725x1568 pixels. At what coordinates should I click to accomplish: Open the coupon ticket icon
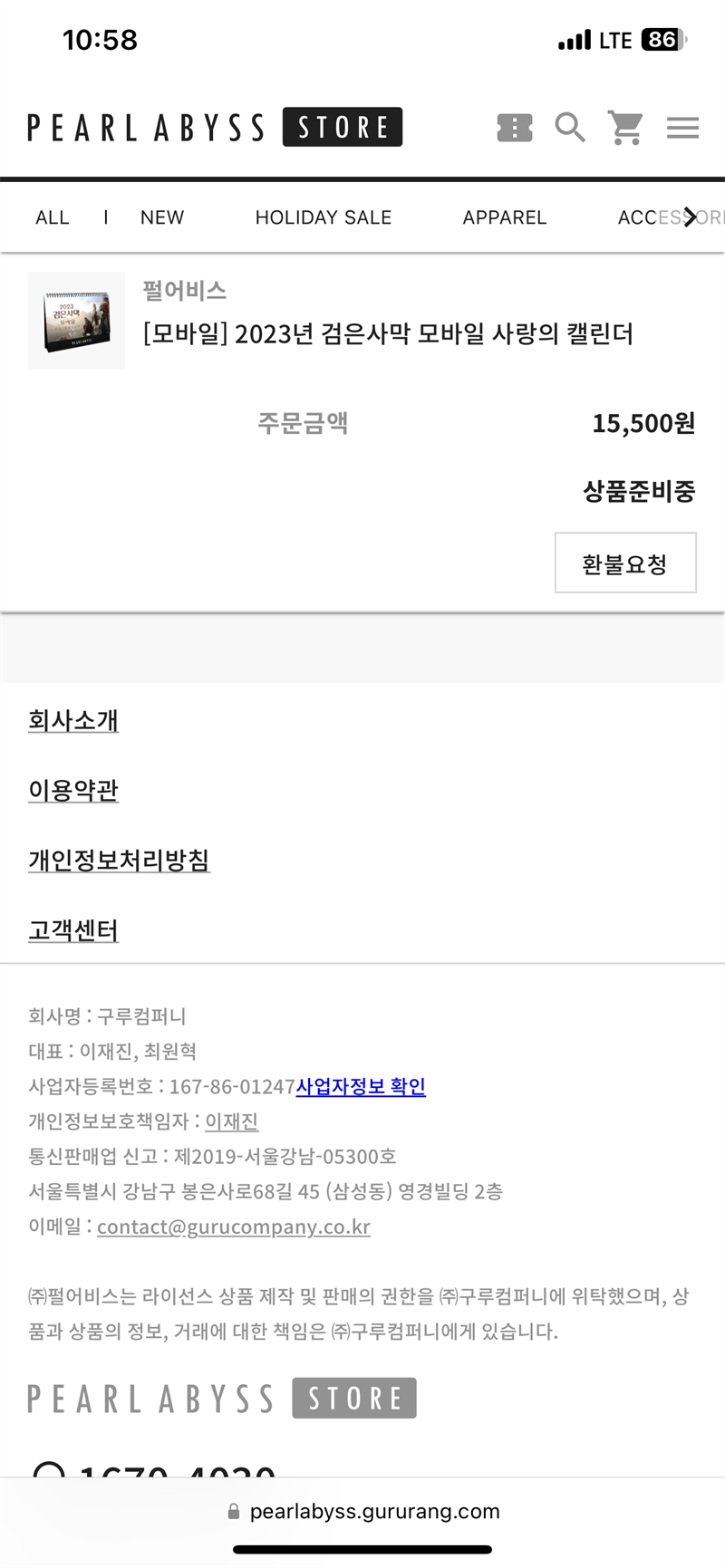(x=515, y=128)
